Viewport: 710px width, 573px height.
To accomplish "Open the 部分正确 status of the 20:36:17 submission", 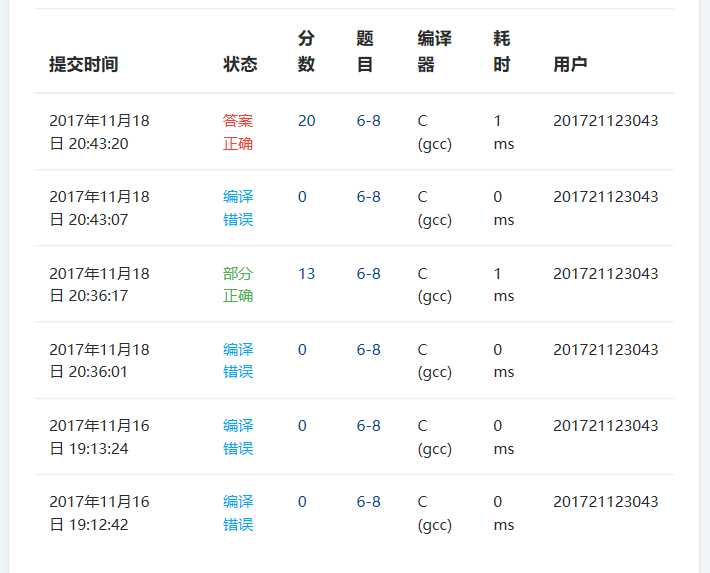I will tap(238, 284).
